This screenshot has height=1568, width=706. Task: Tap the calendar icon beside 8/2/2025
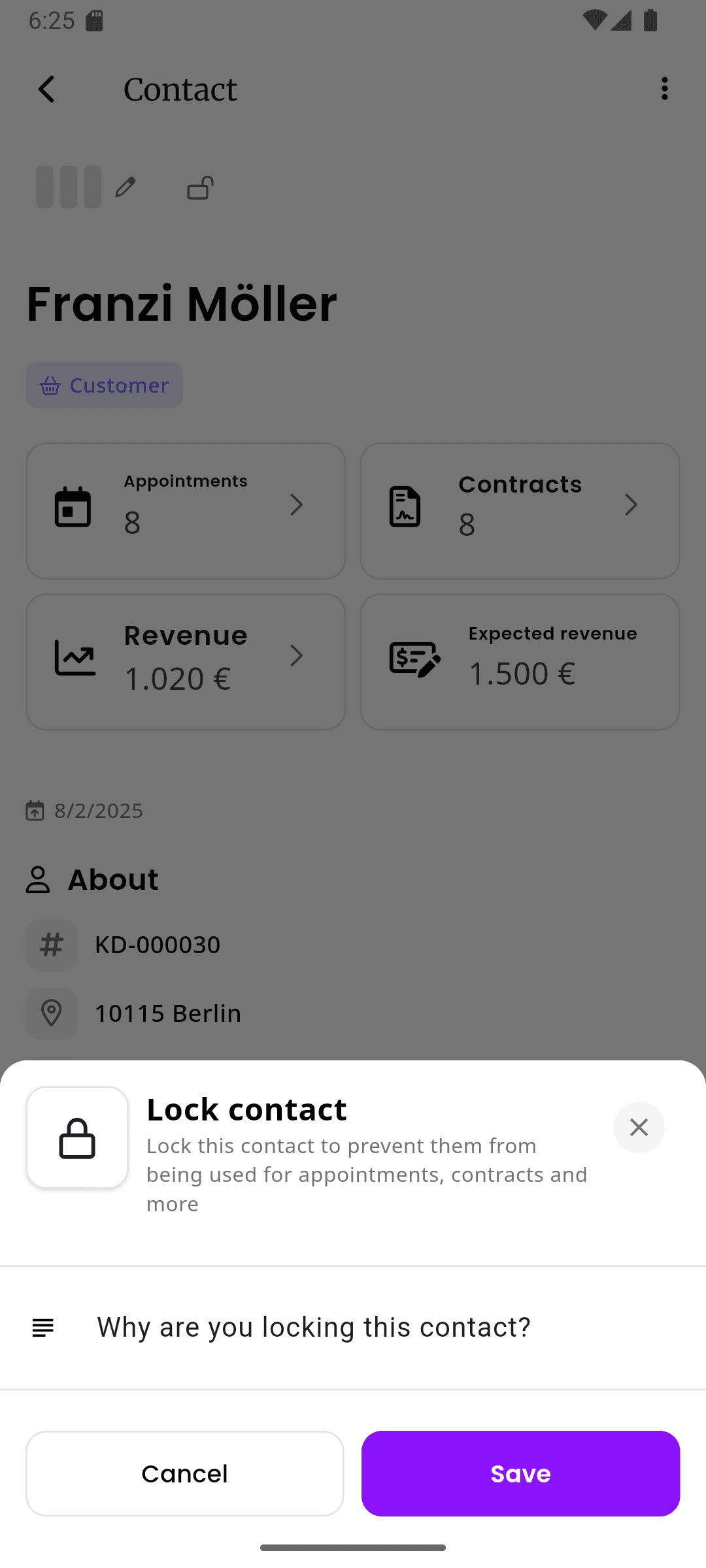tap(35, 810)
